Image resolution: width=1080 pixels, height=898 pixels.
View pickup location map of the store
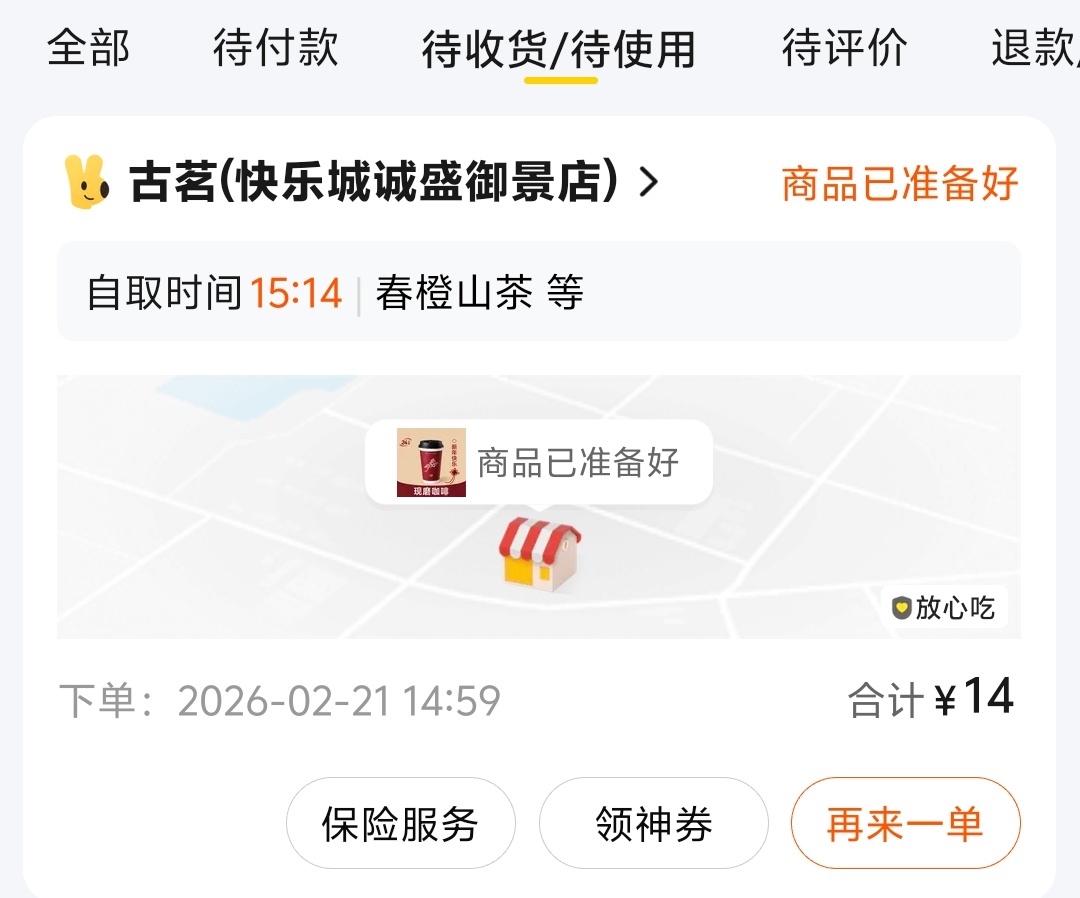[x=538, y=560]
